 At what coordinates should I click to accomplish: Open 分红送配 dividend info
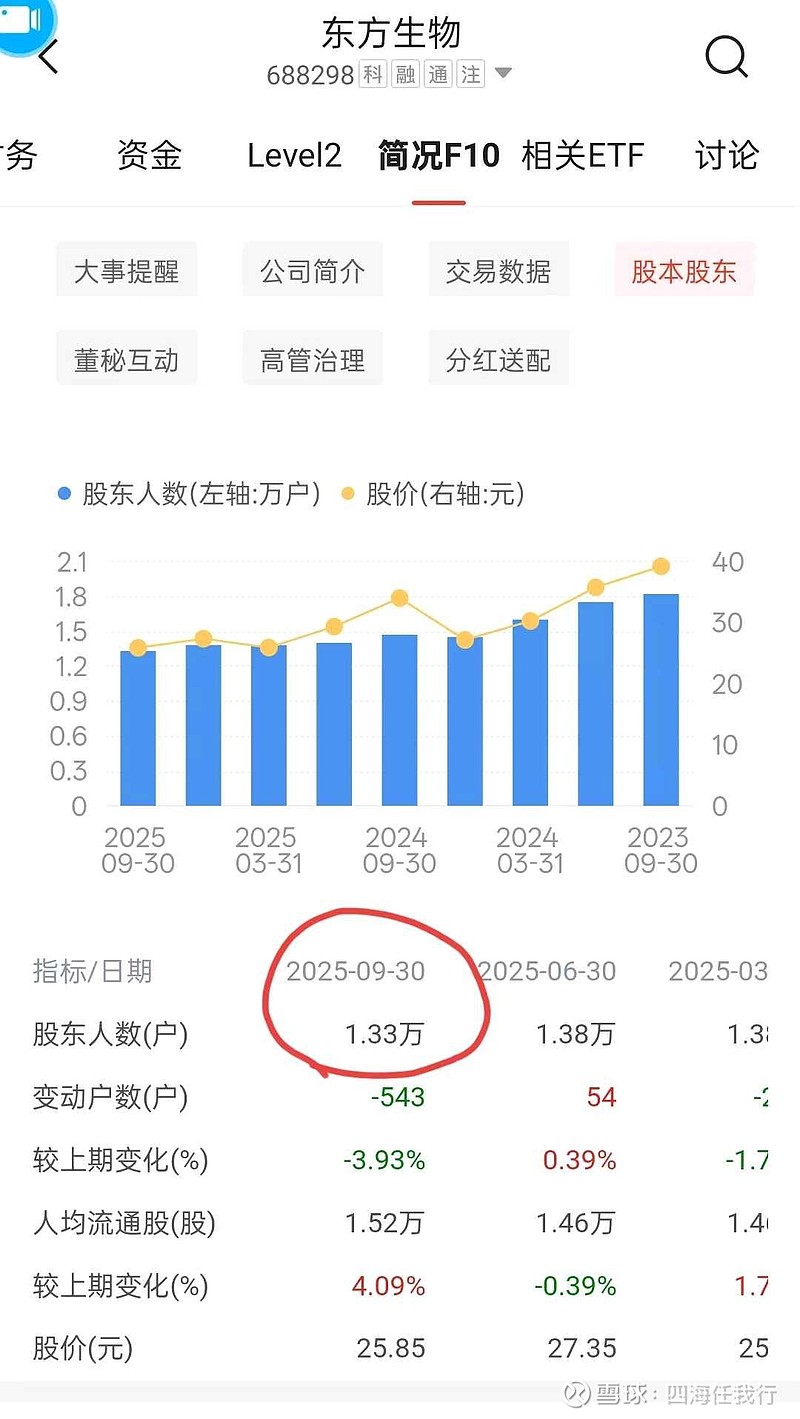pos(498,358)
